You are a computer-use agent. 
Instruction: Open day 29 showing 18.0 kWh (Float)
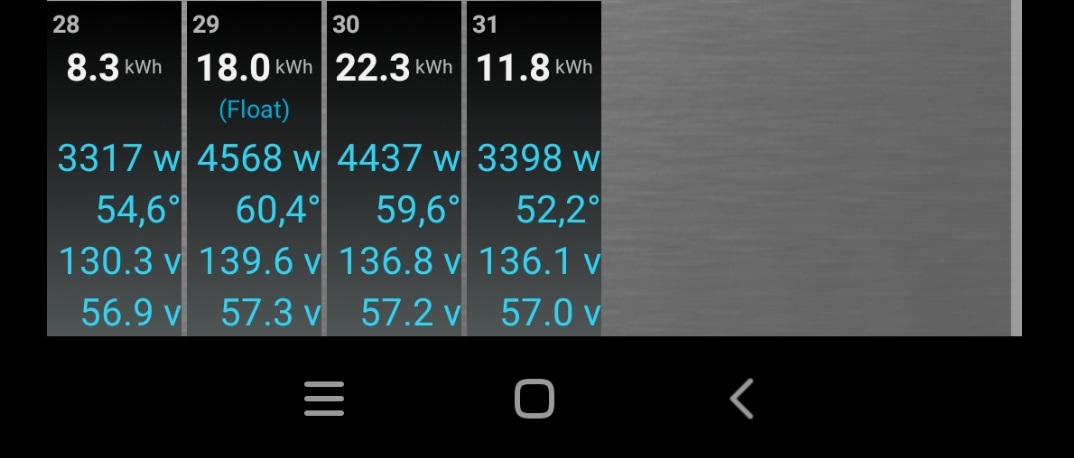tap(255, 168)
